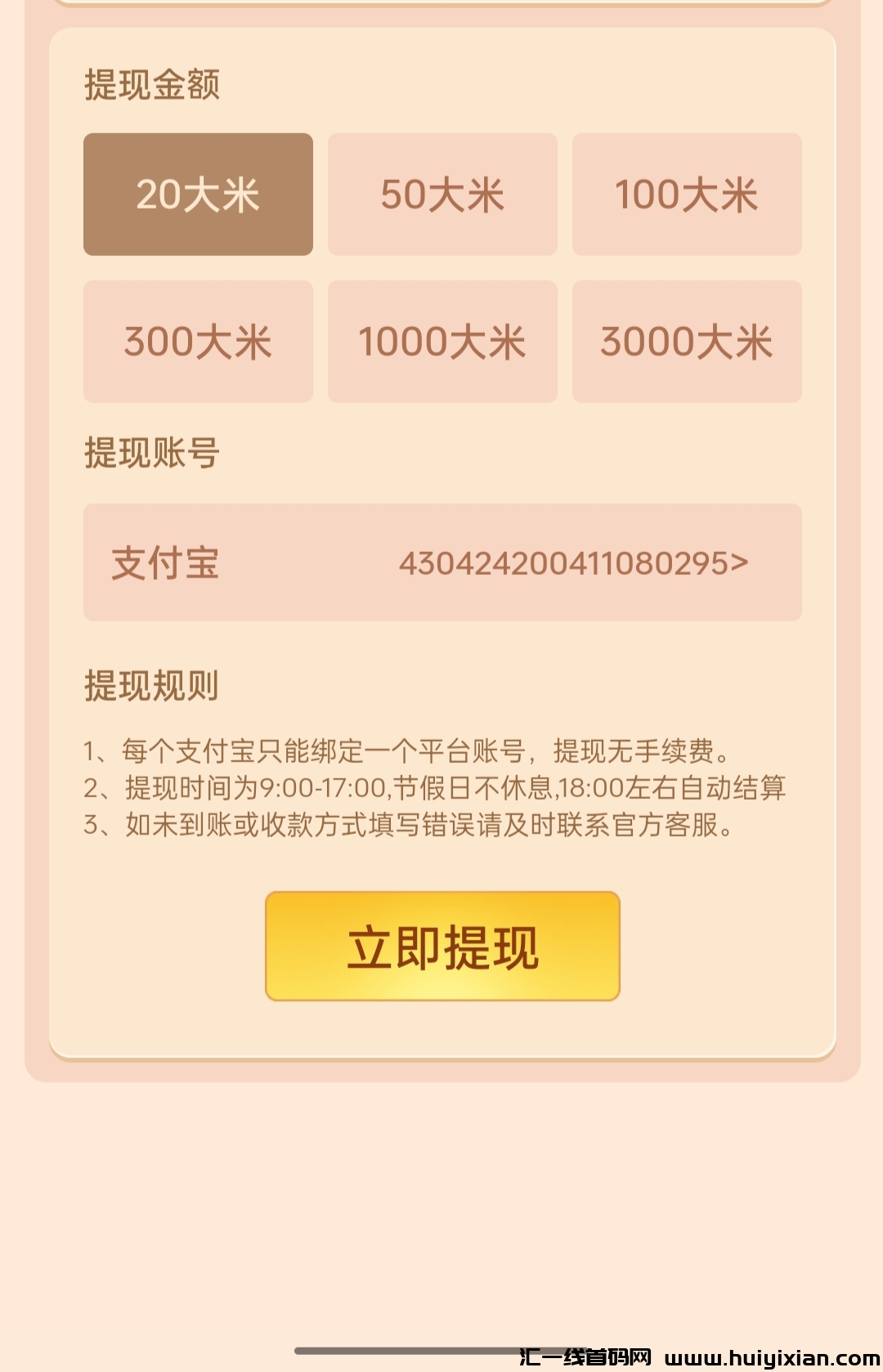
Task: Pick the 300大米 amount option
Action: 199,341
